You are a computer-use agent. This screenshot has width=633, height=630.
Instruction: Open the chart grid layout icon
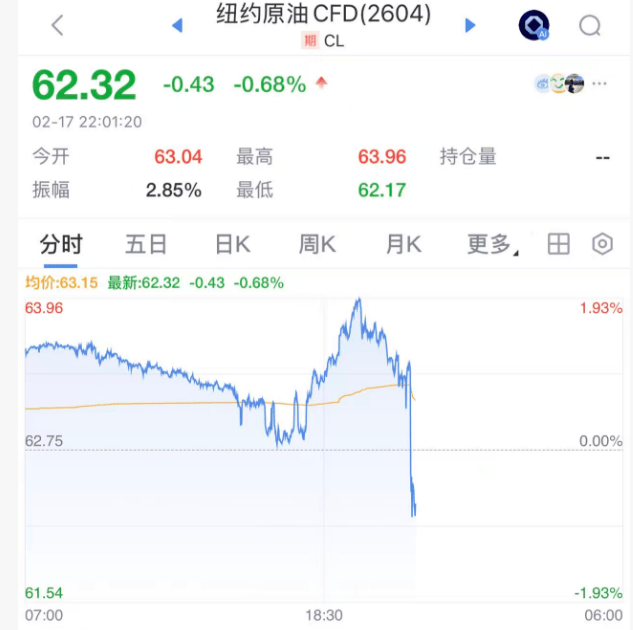558,244
